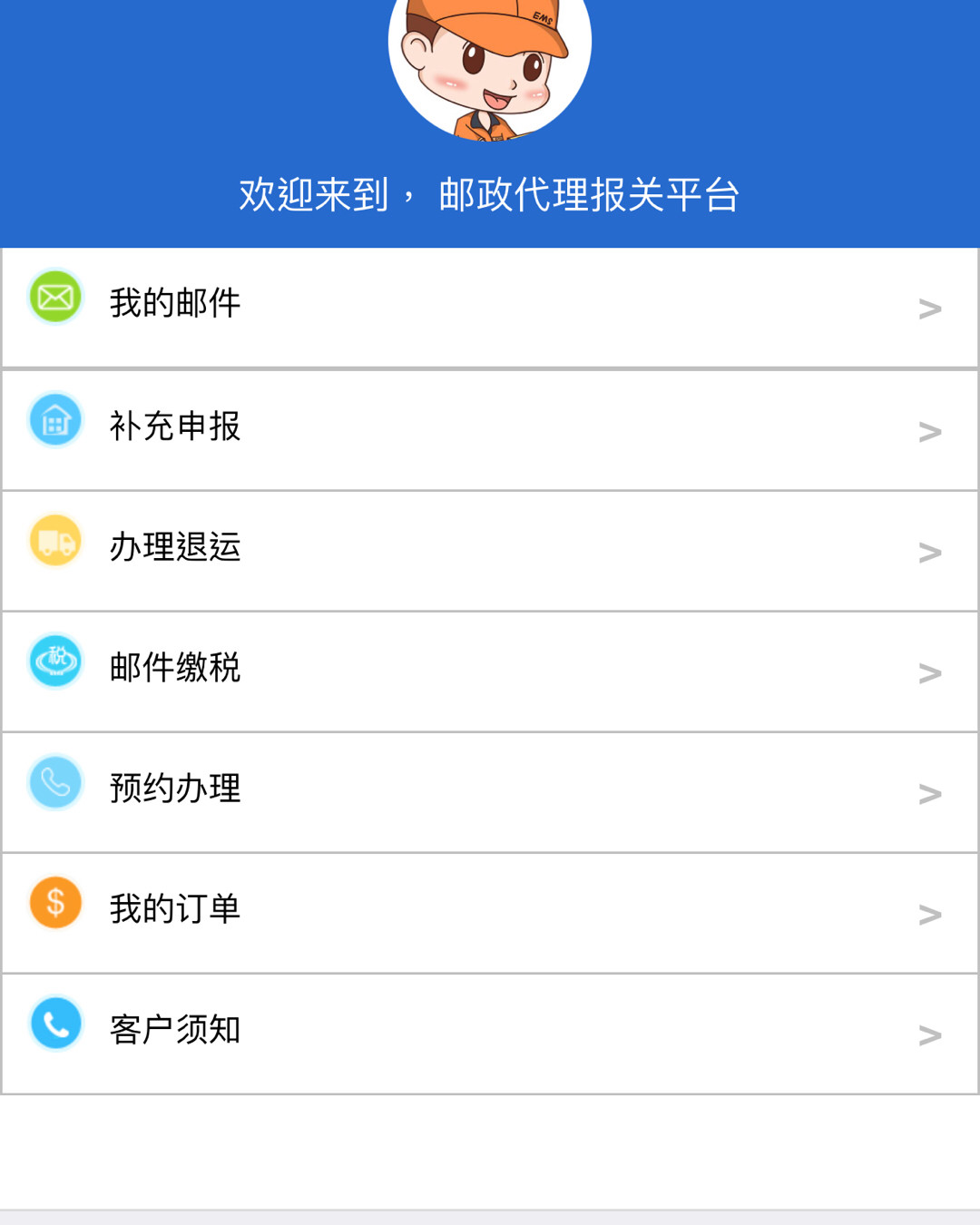
Task: Tap the yellow truck icon for 办理退运
Action: 55,542
